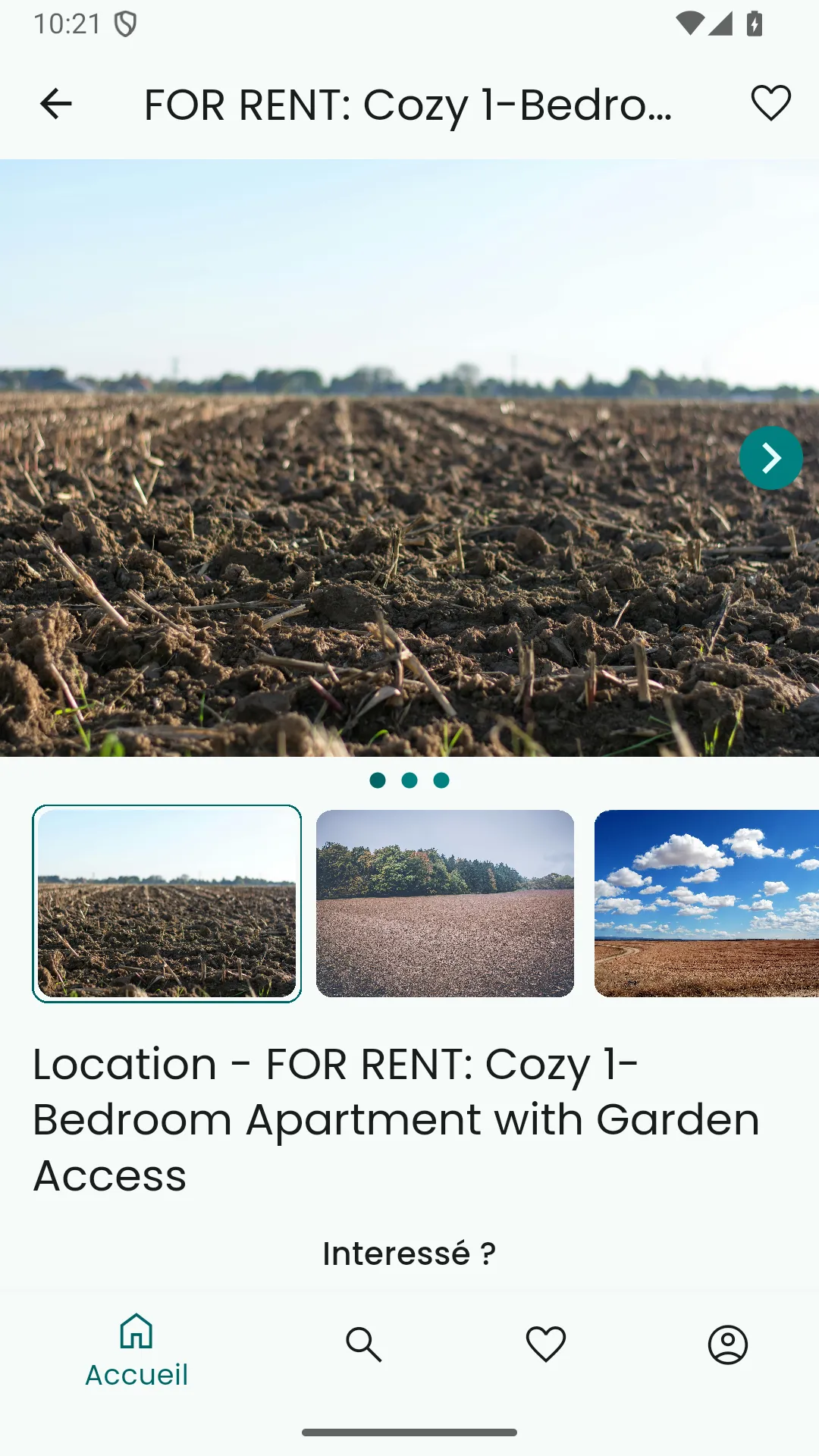
Task: Select the blue sky with clouds thumbnail
Action: click(707, 903)
